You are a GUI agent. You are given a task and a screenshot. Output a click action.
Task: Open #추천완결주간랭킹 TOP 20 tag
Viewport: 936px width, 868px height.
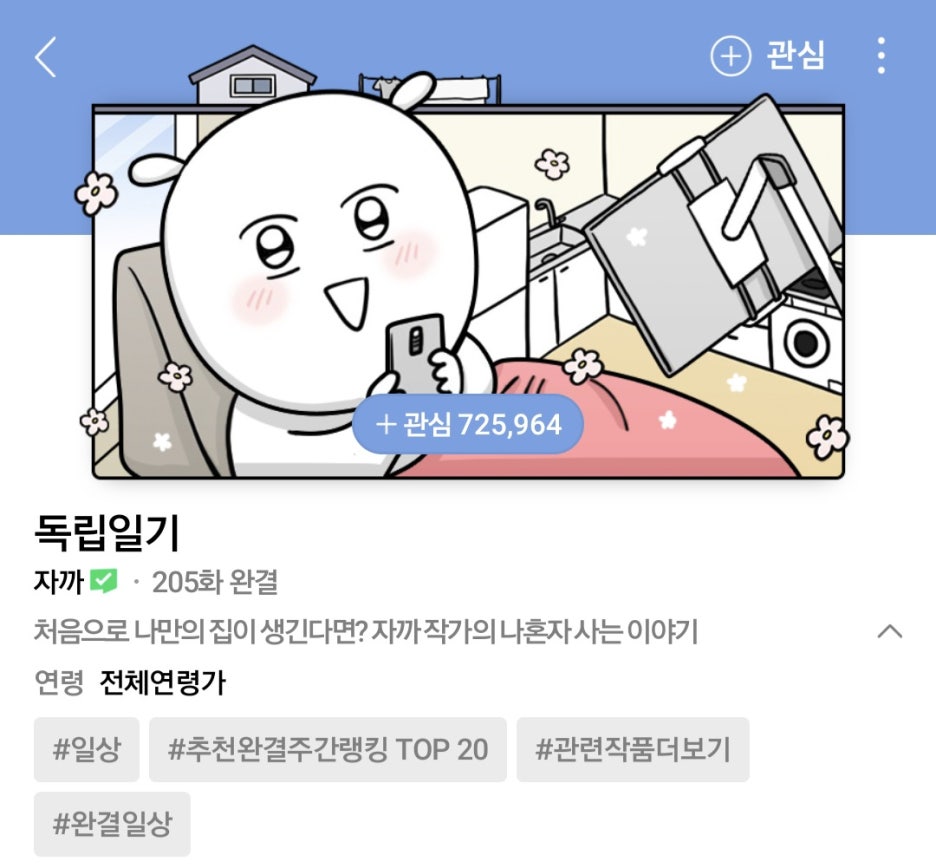click(x=327, y=749)
